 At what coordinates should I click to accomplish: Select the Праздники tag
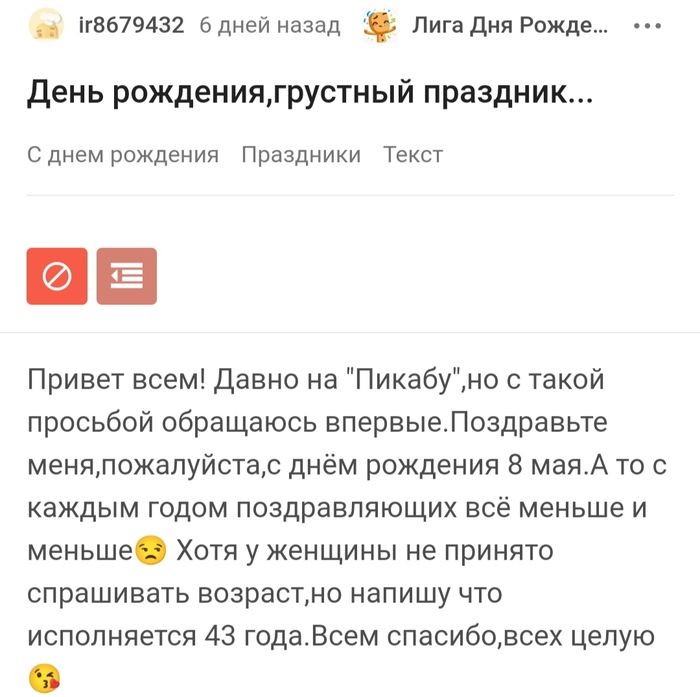pyautogui.click(x=301, y=155)
